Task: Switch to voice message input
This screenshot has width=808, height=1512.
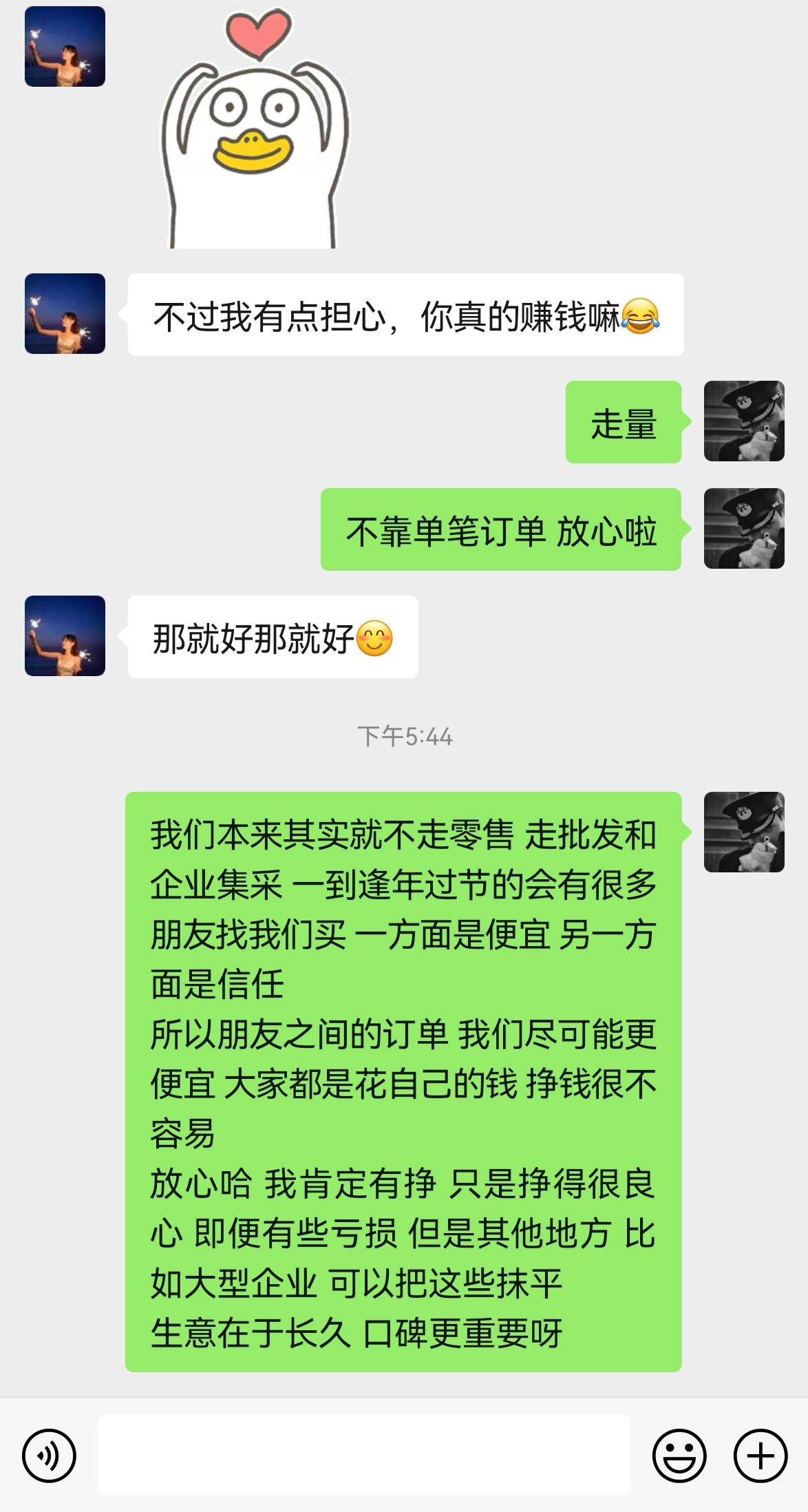Action: (49, 1456)
